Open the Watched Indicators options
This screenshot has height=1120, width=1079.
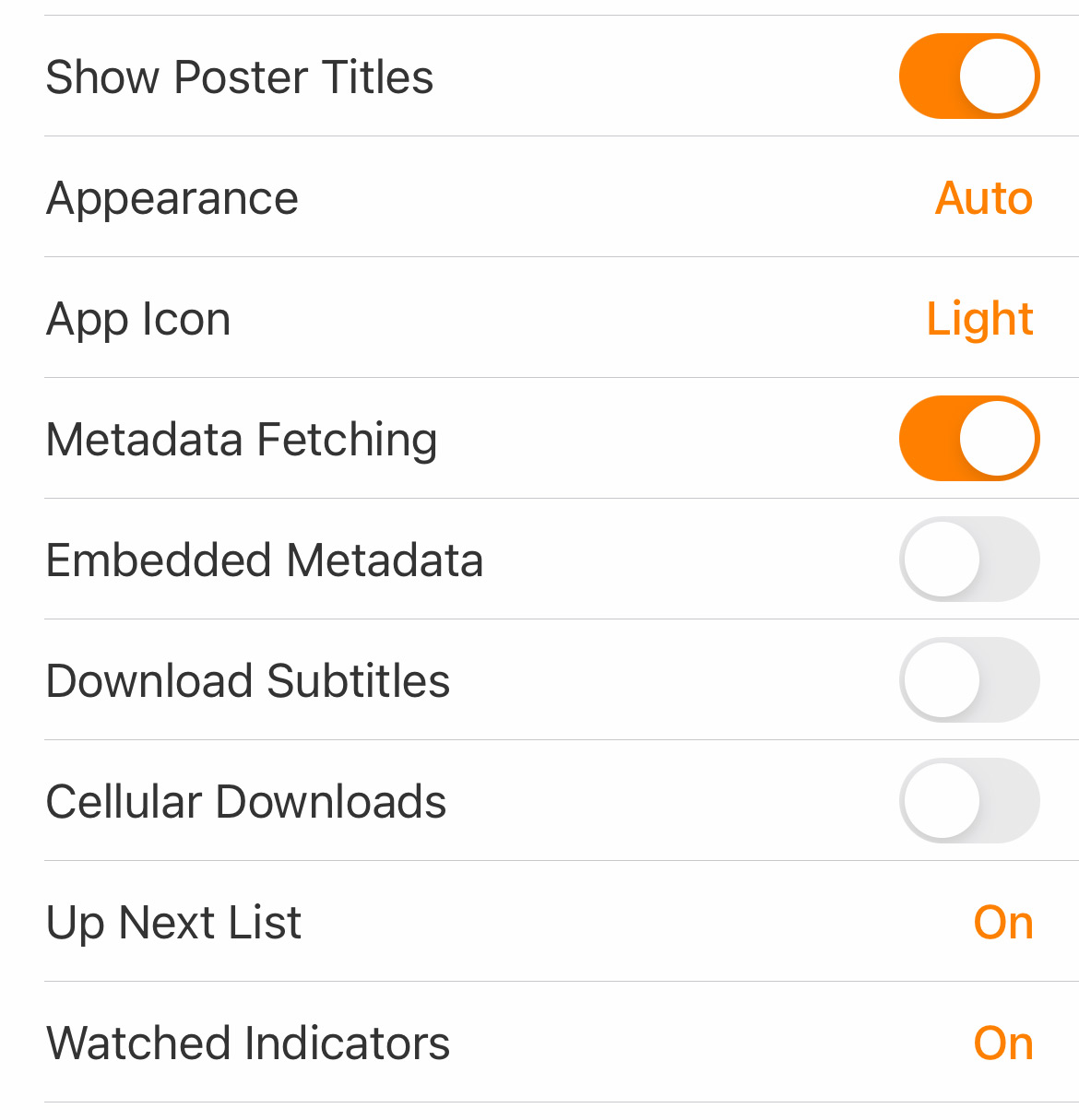[539, 1043]
